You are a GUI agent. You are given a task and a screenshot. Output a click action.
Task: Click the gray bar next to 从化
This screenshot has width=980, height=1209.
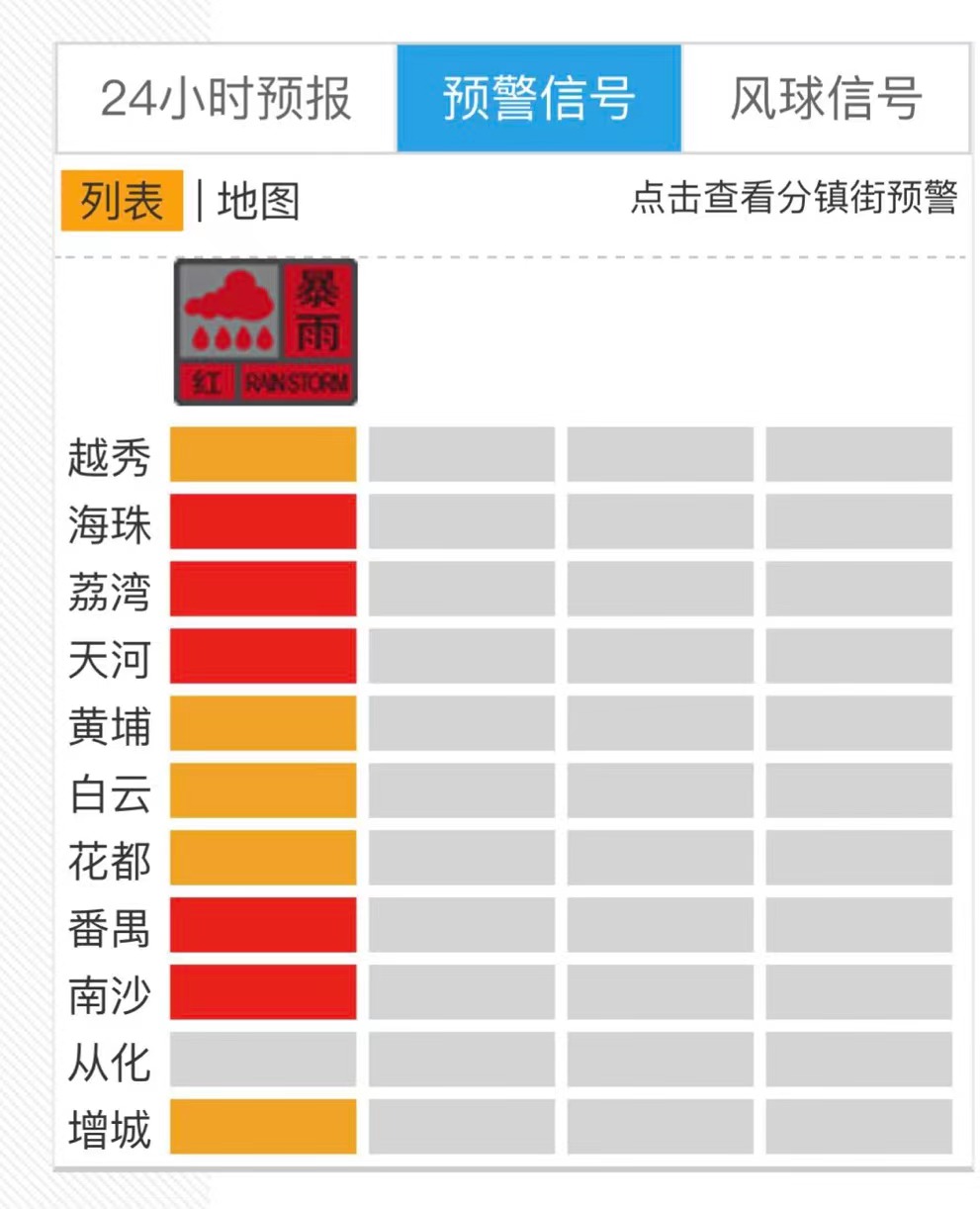pos(262,1060)
